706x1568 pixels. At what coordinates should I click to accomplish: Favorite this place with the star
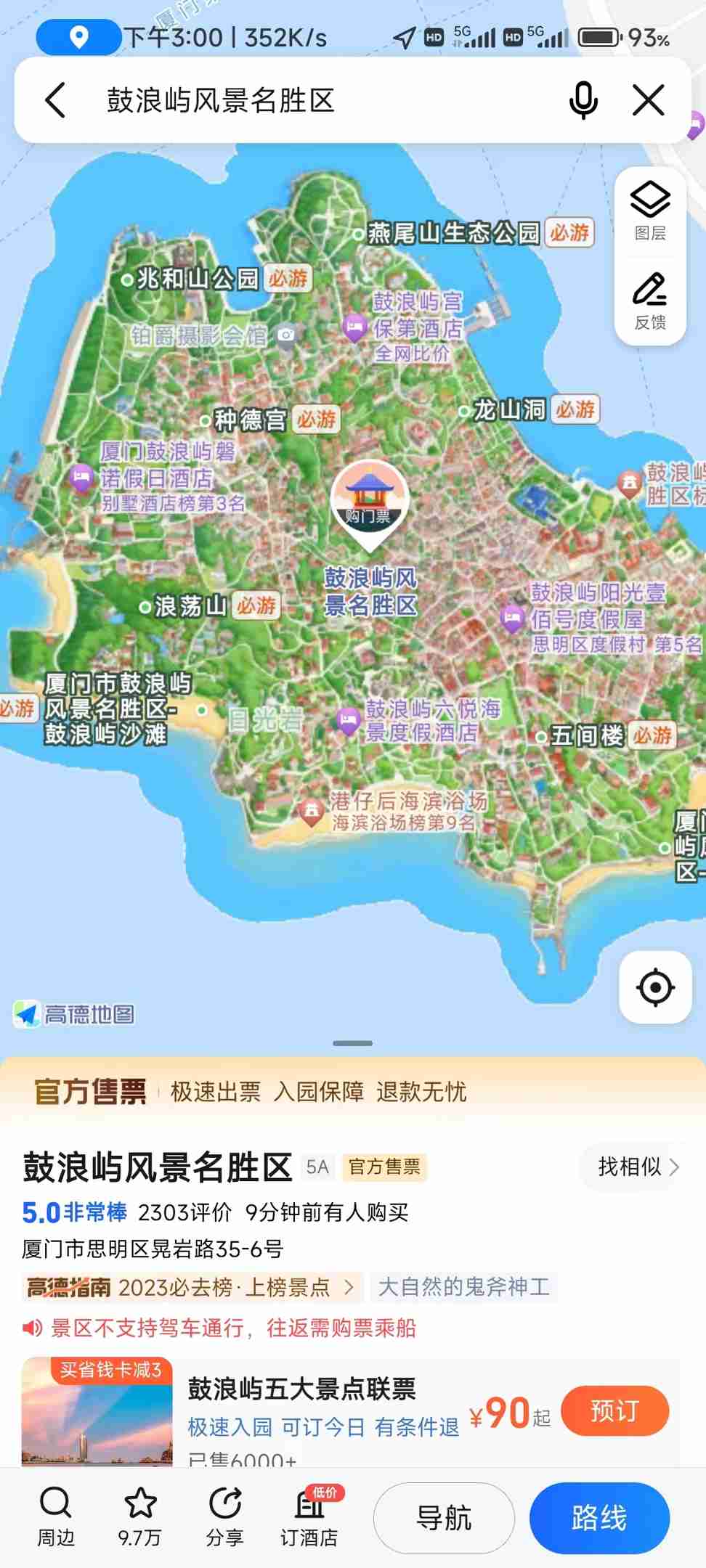[140, 1516]
